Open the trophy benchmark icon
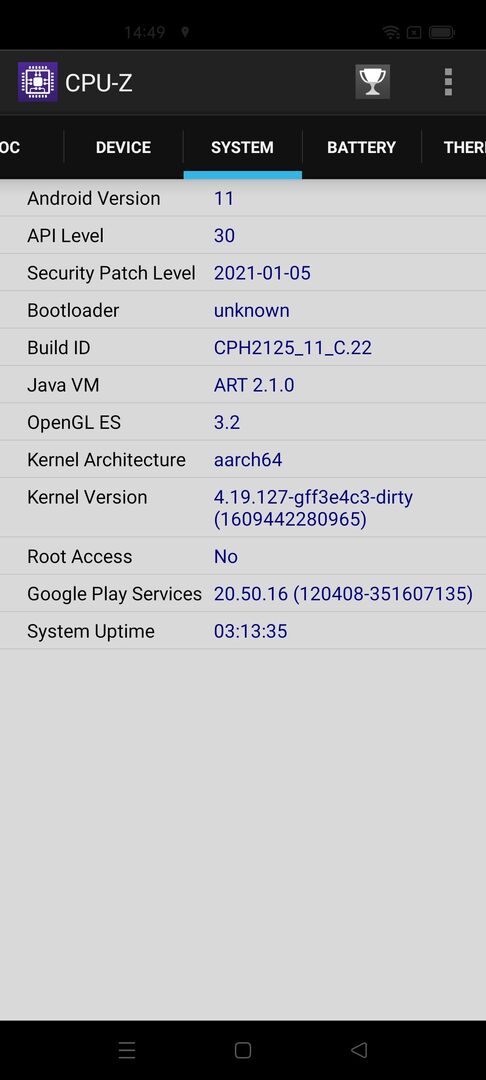This screenshot has width=486, height=1080. (372, 82)
